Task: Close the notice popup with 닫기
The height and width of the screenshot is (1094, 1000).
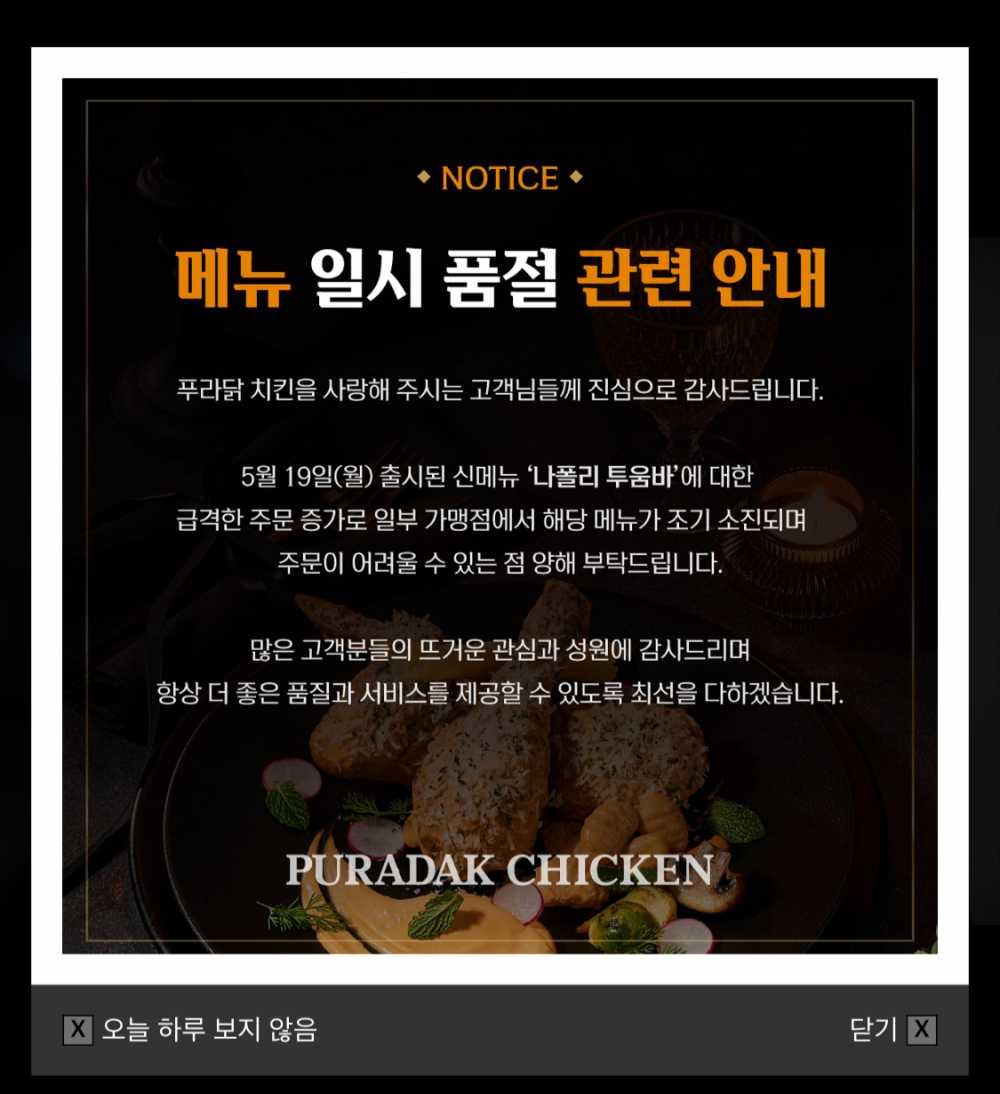Action: 921,1030
